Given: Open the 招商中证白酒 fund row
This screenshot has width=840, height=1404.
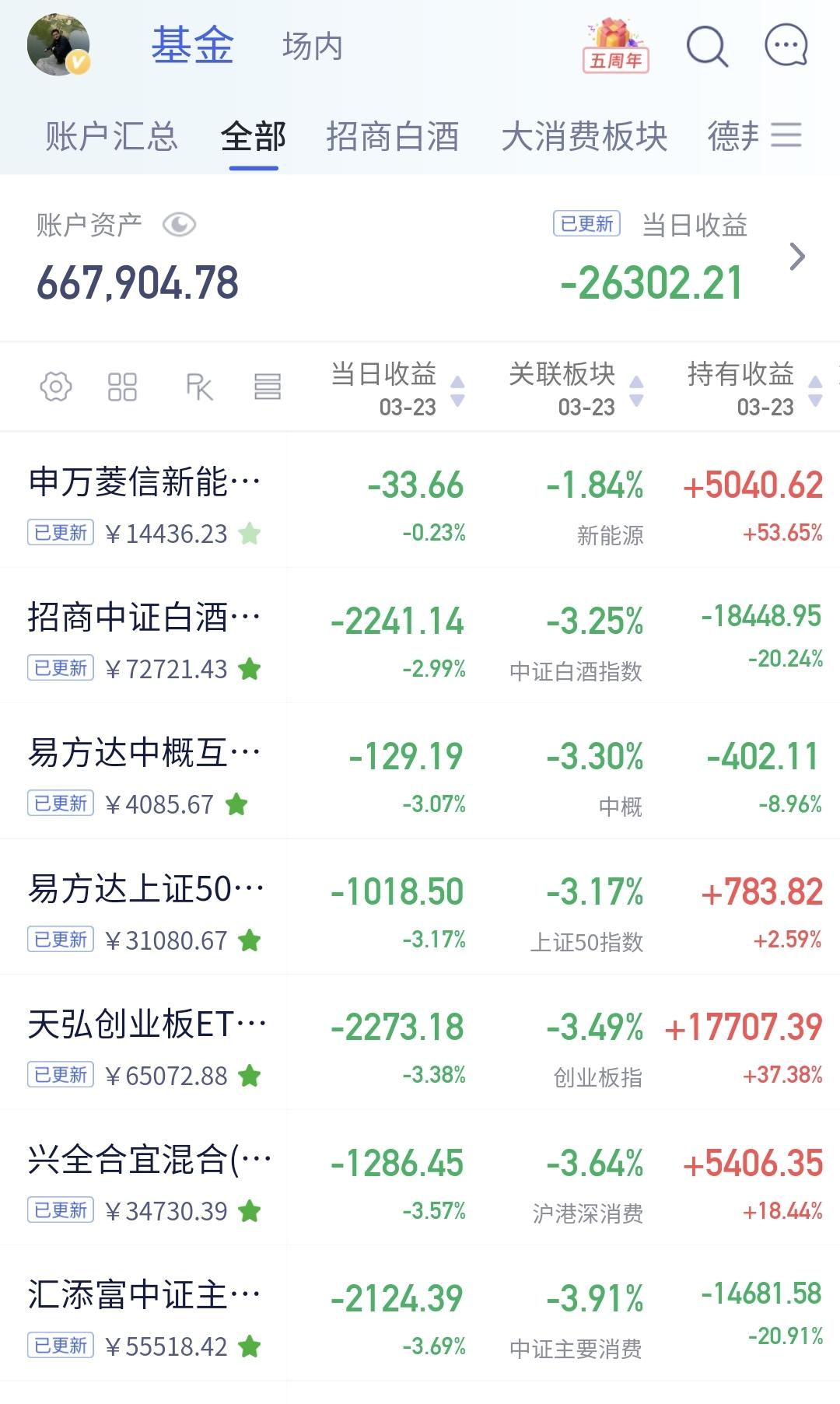Looking at the screenshot, I should (145, 618).
